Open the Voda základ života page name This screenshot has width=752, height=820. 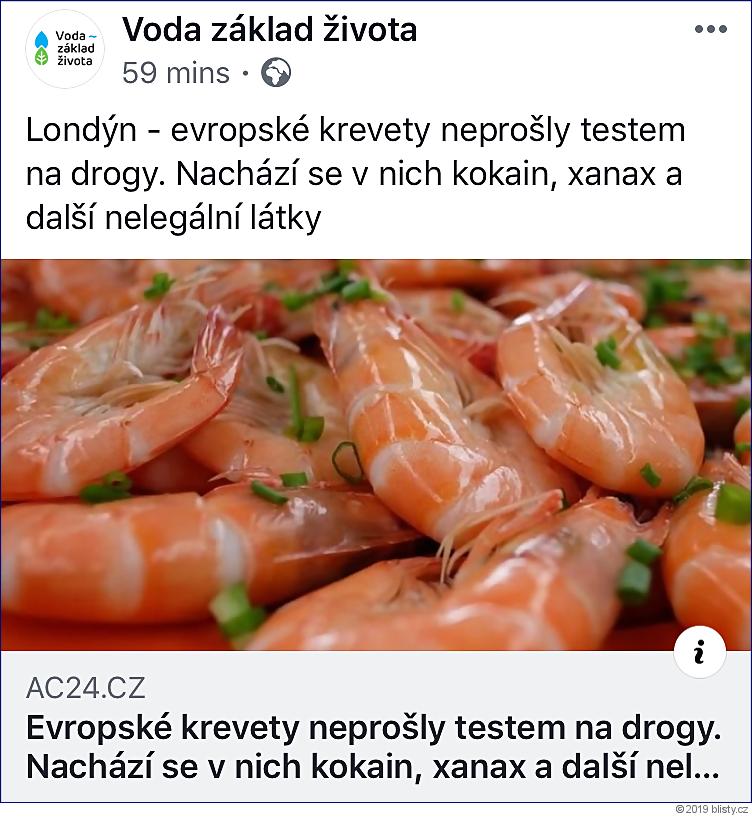pos(269,31)
